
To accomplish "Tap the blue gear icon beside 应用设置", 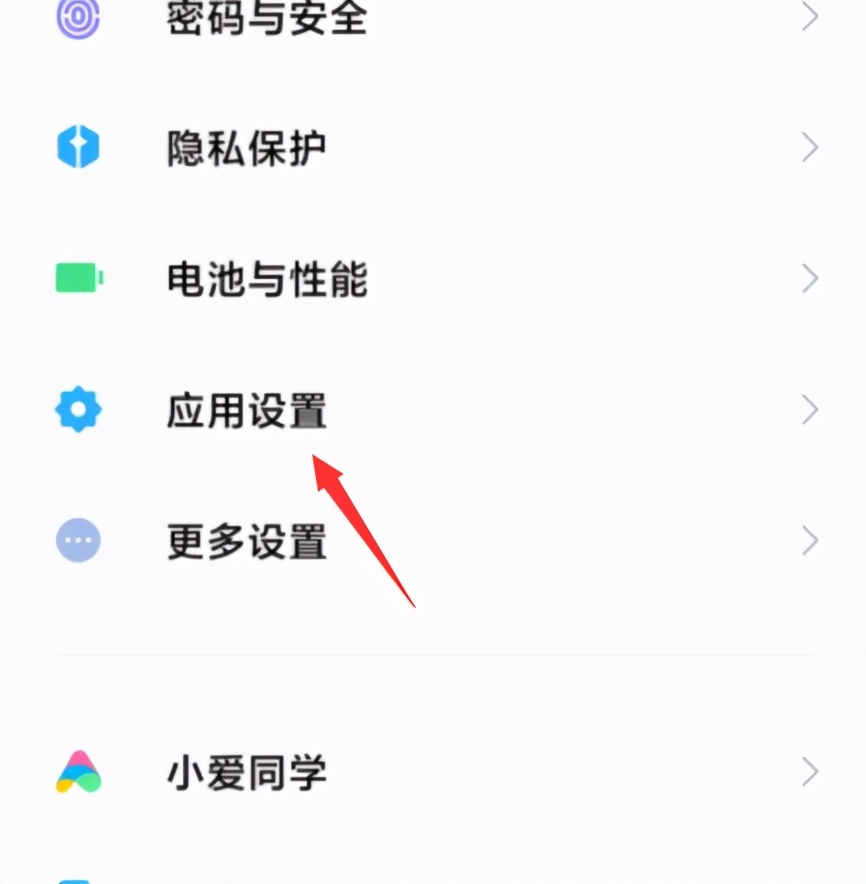I will 78,409.
